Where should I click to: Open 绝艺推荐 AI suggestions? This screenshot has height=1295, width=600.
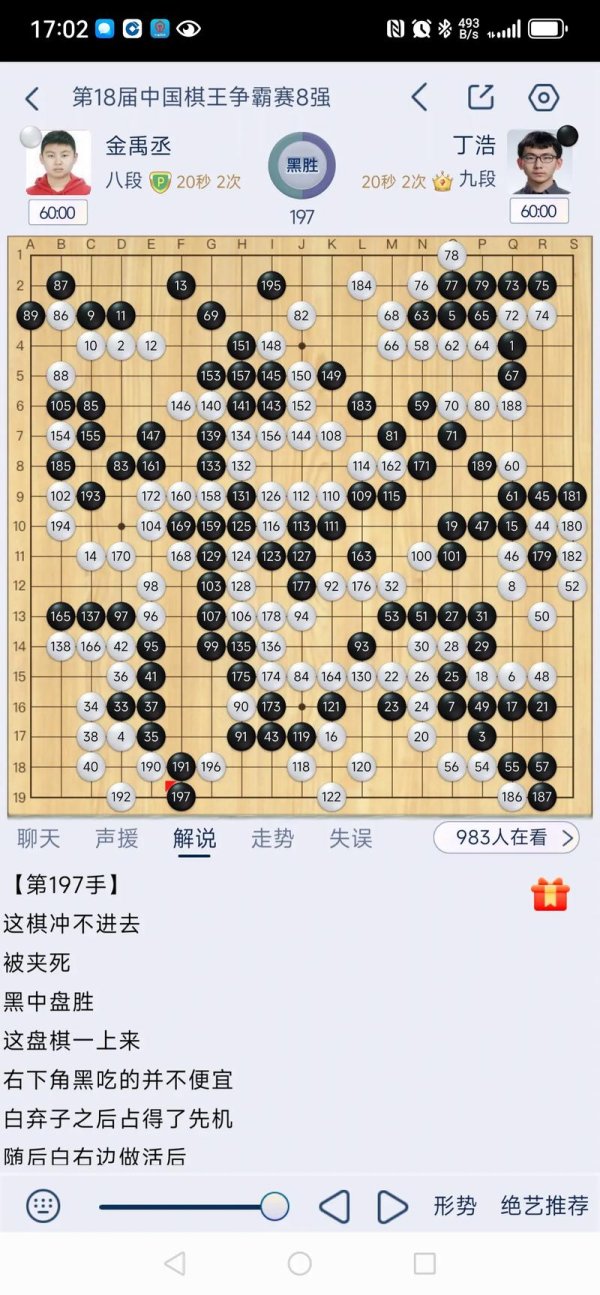[x=544, y=1206]
